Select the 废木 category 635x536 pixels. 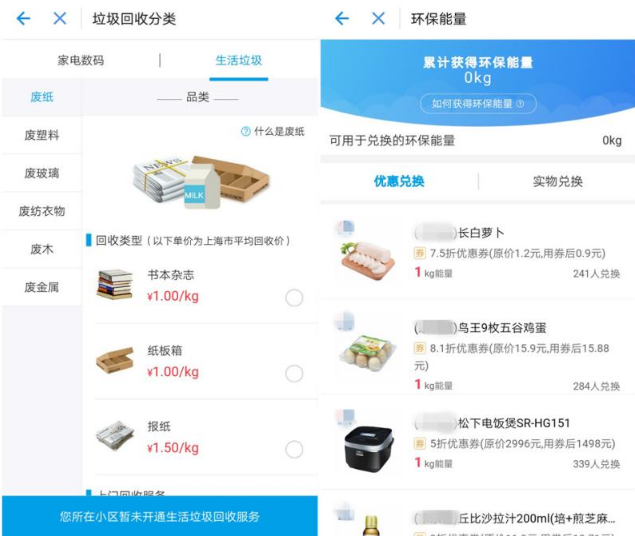point(42,249)
